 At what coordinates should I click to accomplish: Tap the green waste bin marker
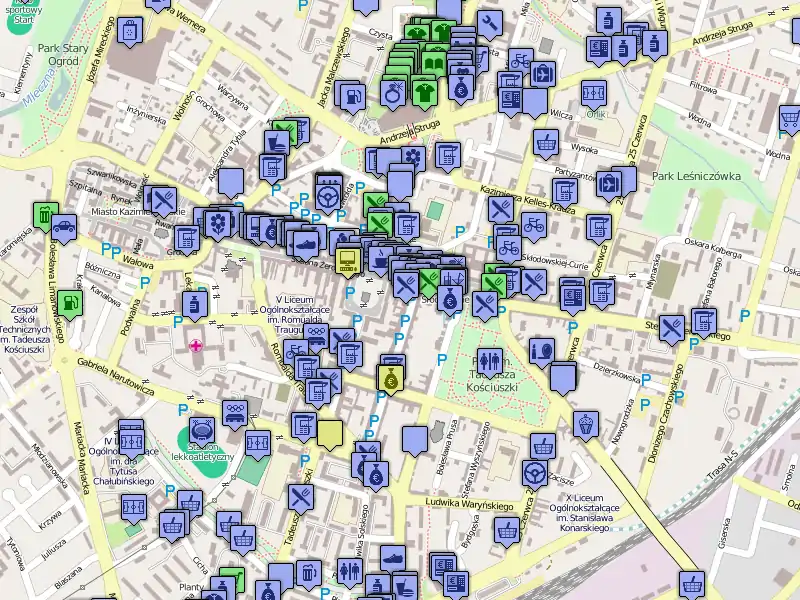[x=45, y=213]
